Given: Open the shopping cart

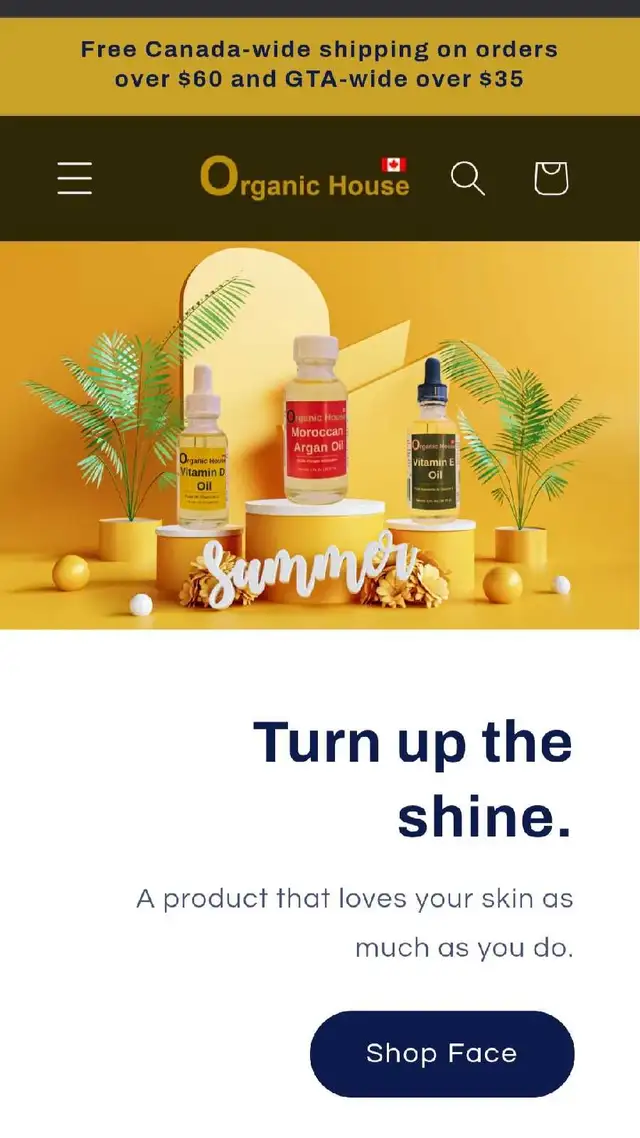Looking at the screenshot, I should pos(551,178).
